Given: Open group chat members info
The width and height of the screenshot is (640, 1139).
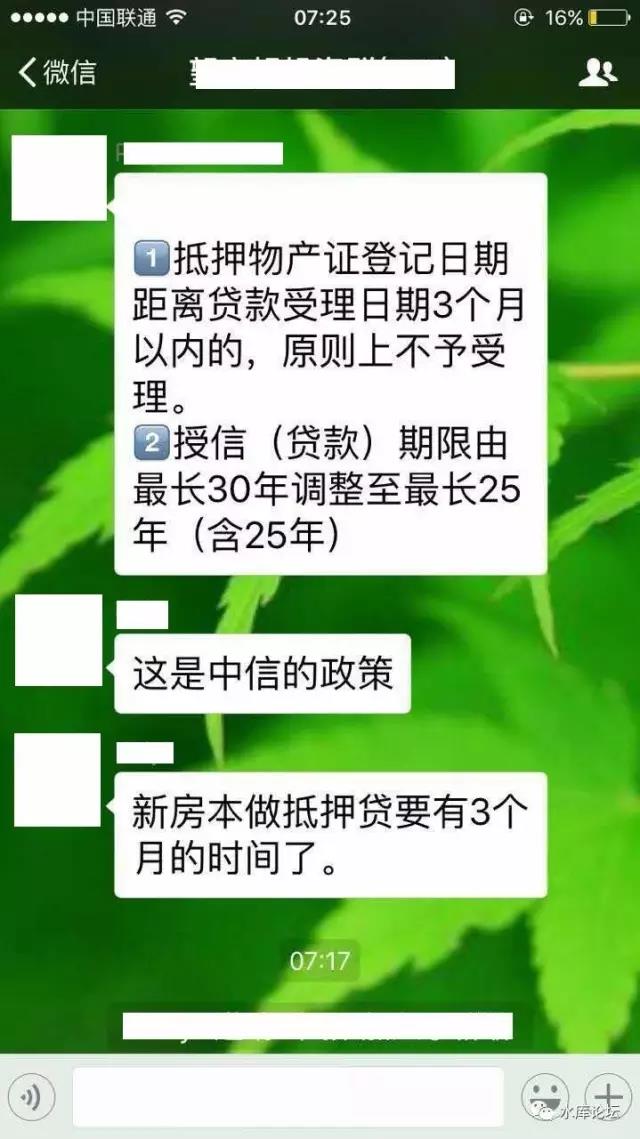Looking at the screenshot, I should point(597,72).
